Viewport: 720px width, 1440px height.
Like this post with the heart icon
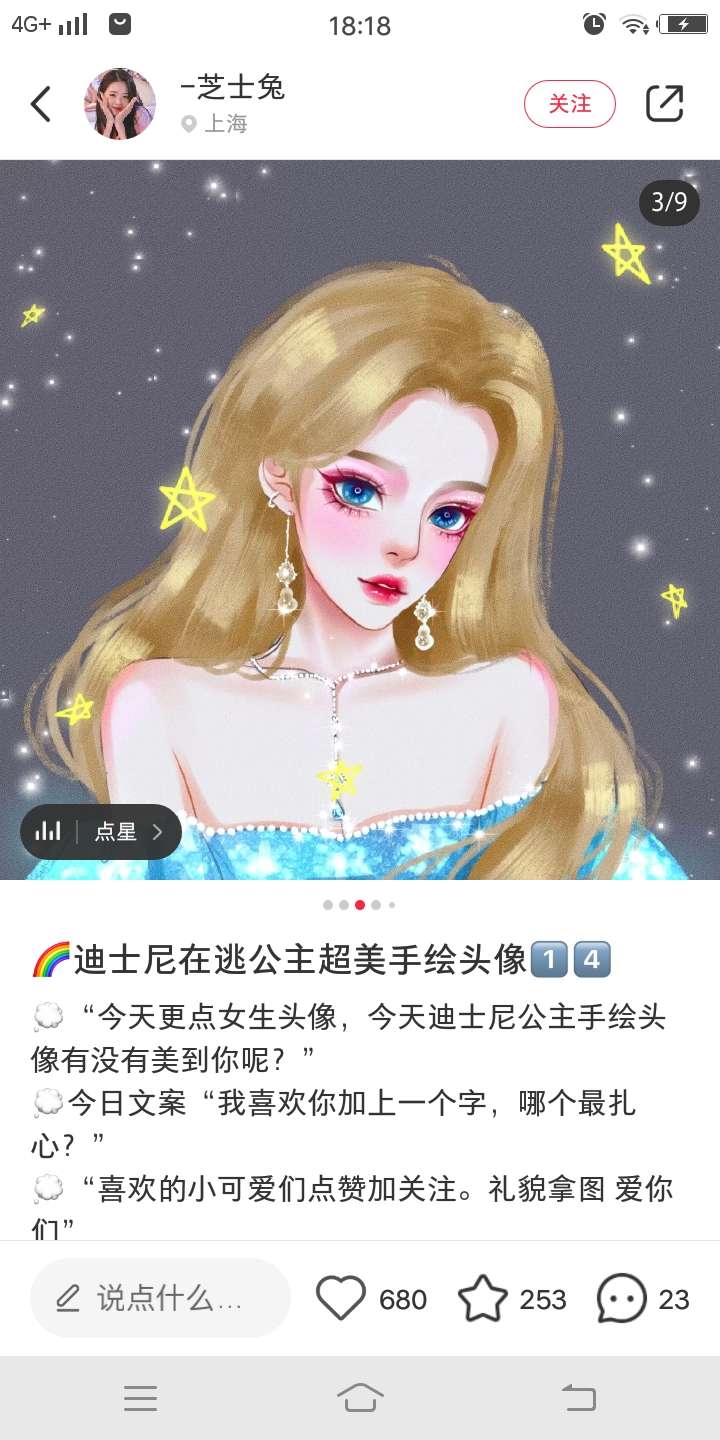pos(341,1298)
